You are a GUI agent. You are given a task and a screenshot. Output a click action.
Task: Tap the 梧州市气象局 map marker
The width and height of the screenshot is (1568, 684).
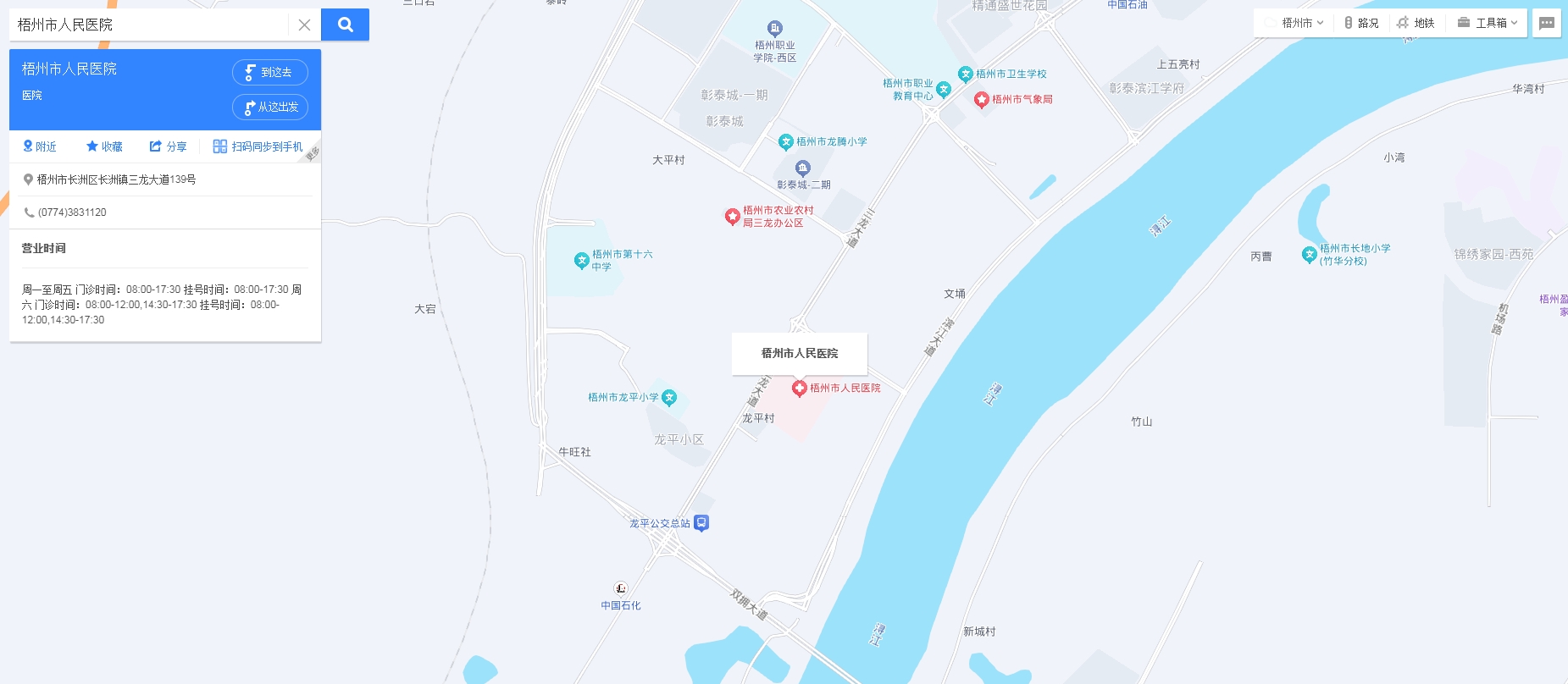[982, 100]
